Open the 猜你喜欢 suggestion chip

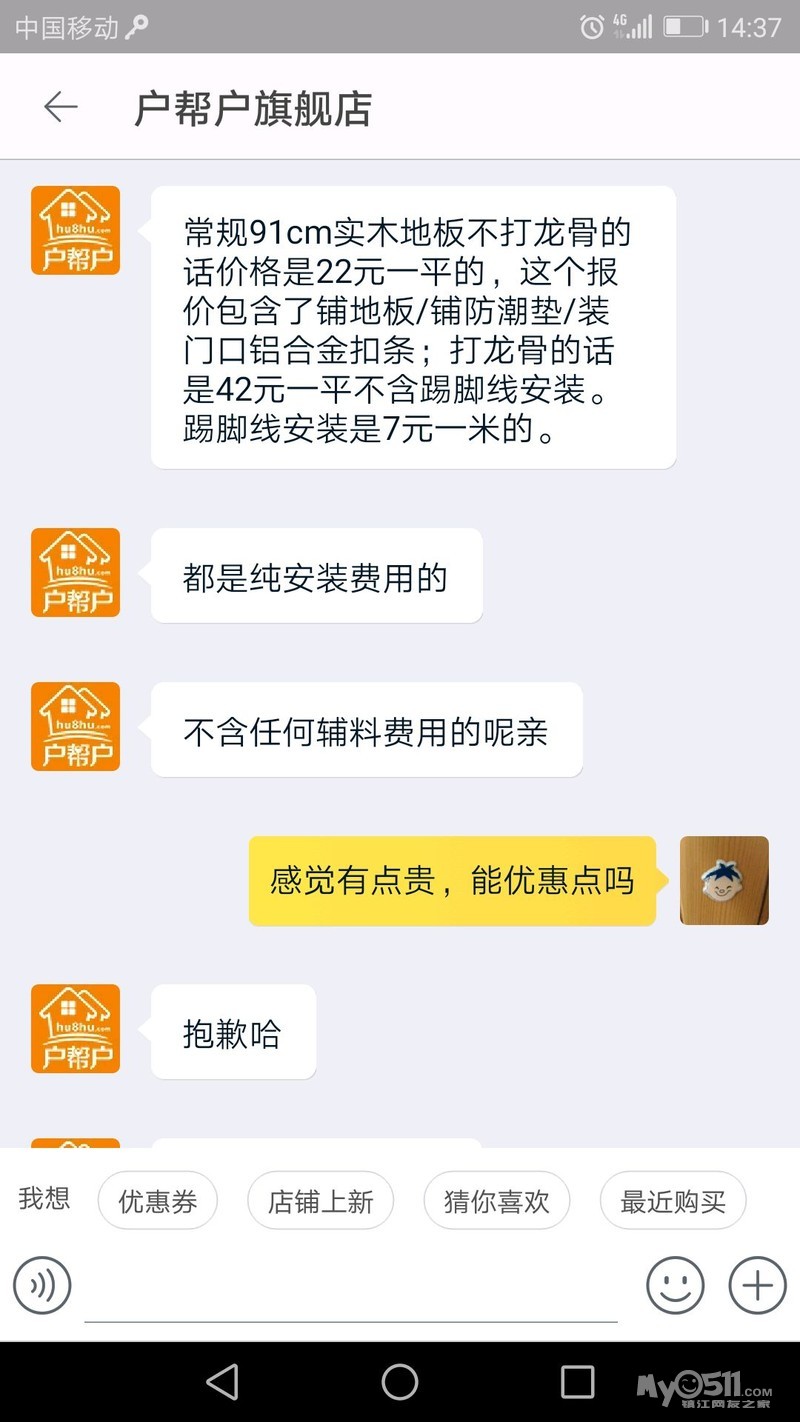[497, 1201]
